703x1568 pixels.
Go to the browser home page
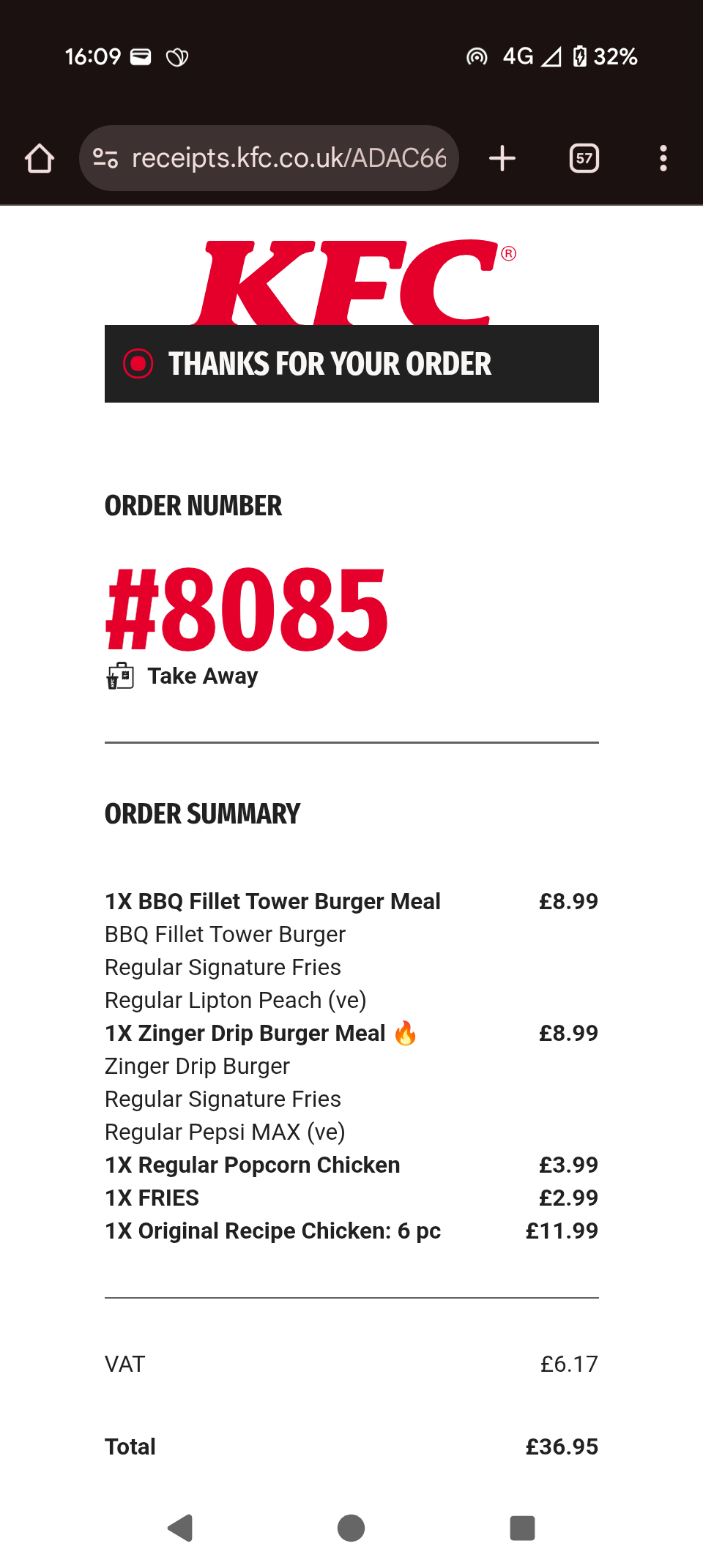coord(40,158)
